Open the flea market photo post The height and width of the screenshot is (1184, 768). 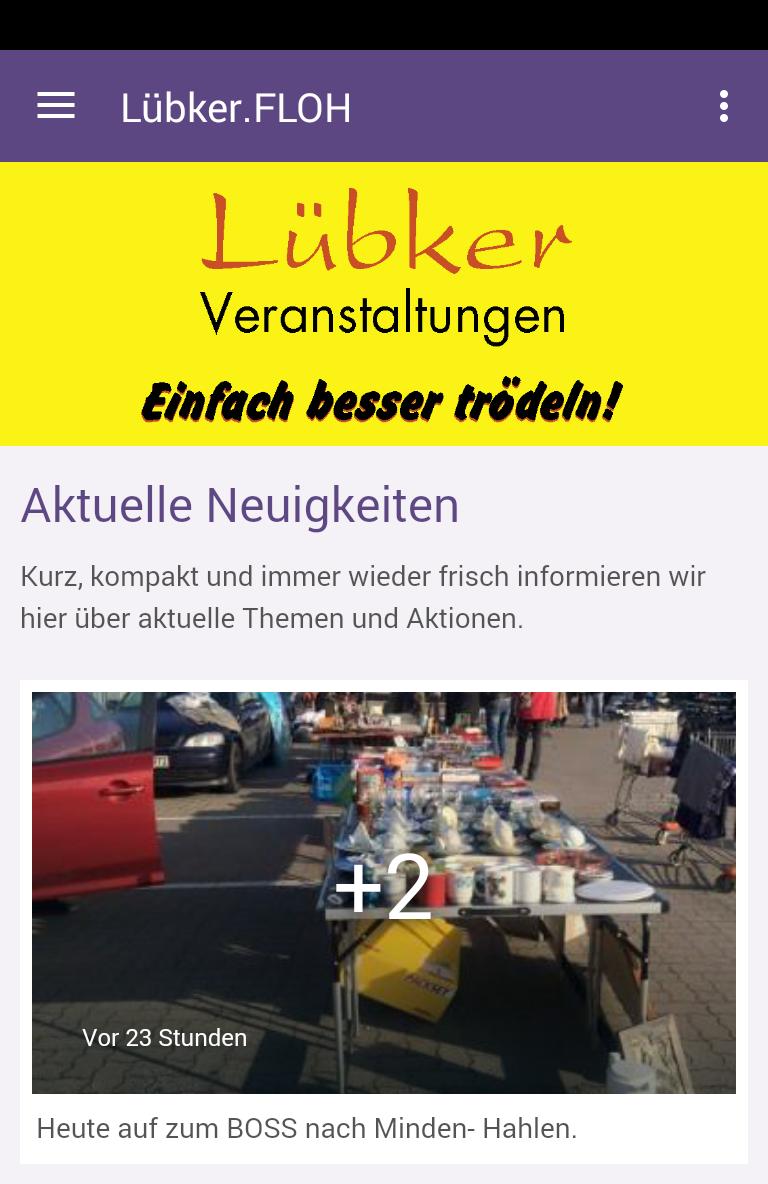384,892
